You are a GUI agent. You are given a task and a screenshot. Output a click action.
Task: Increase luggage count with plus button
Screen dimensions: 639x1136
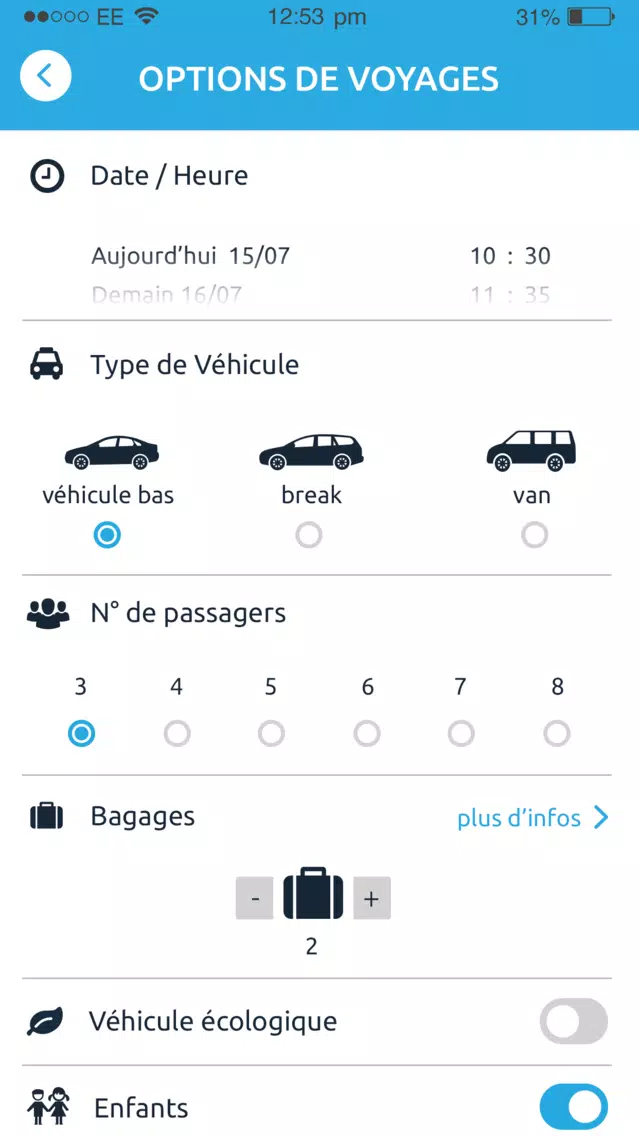tap(372, 898)
